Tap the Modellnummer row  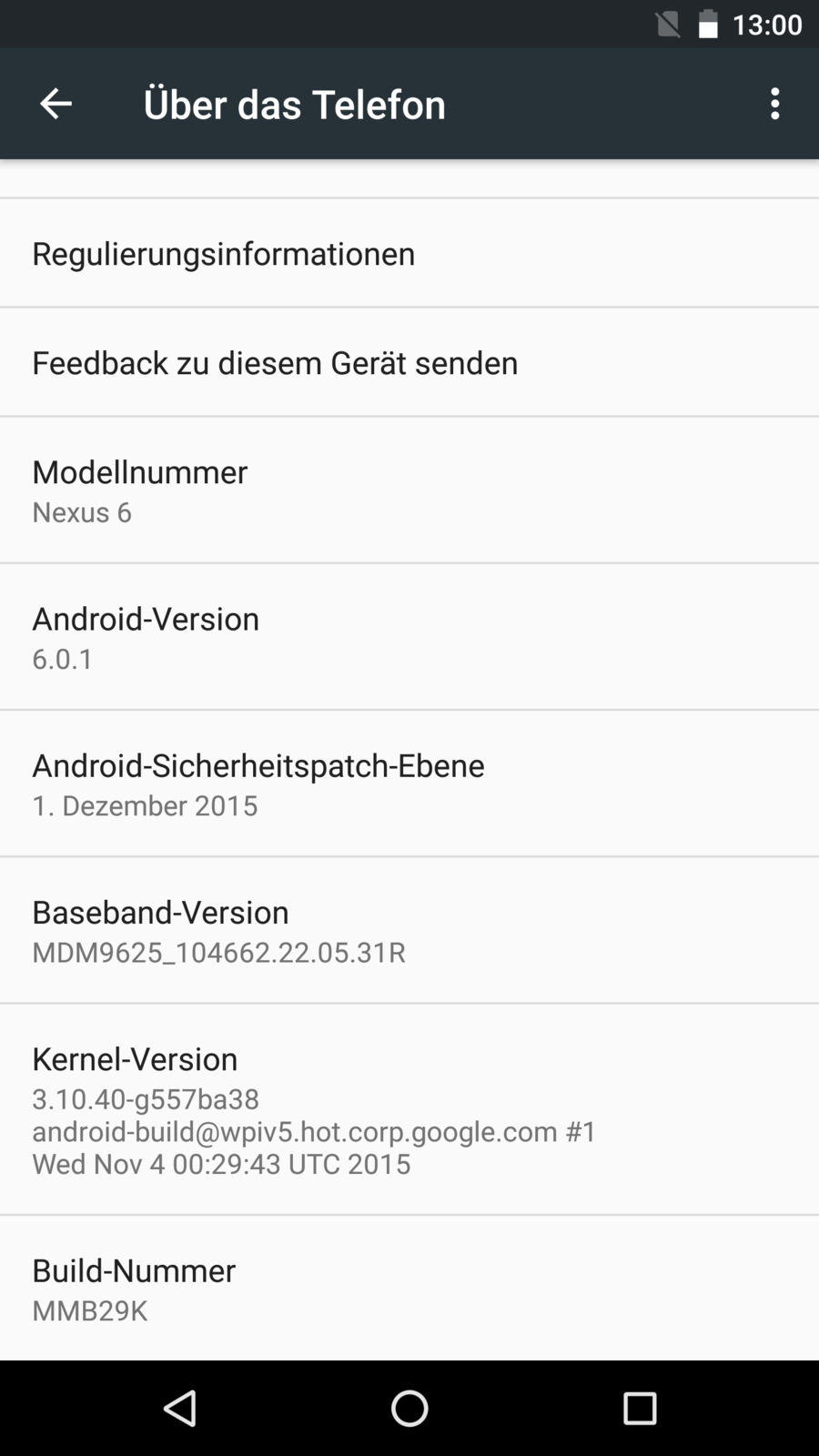click(409, 491)
